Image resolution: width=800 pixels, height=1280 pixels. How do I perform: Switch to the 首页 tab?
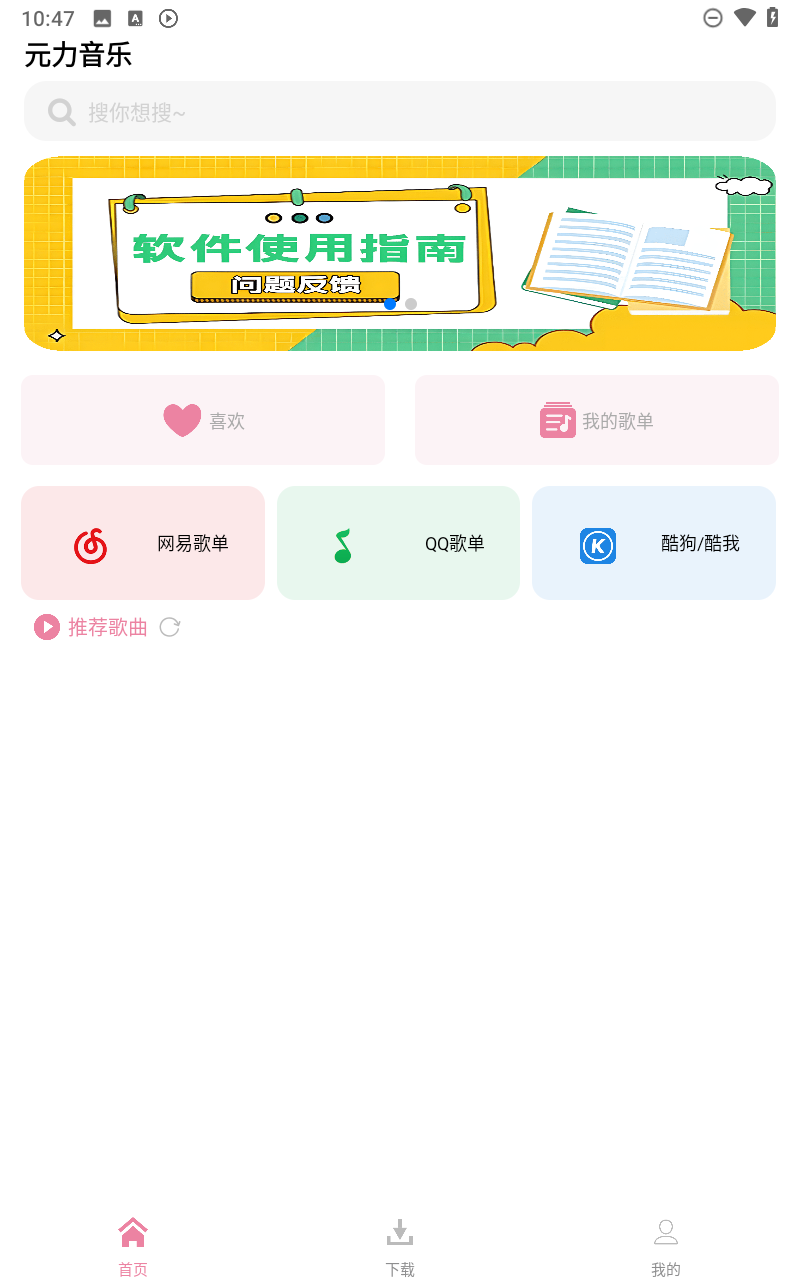(133, 1246)
